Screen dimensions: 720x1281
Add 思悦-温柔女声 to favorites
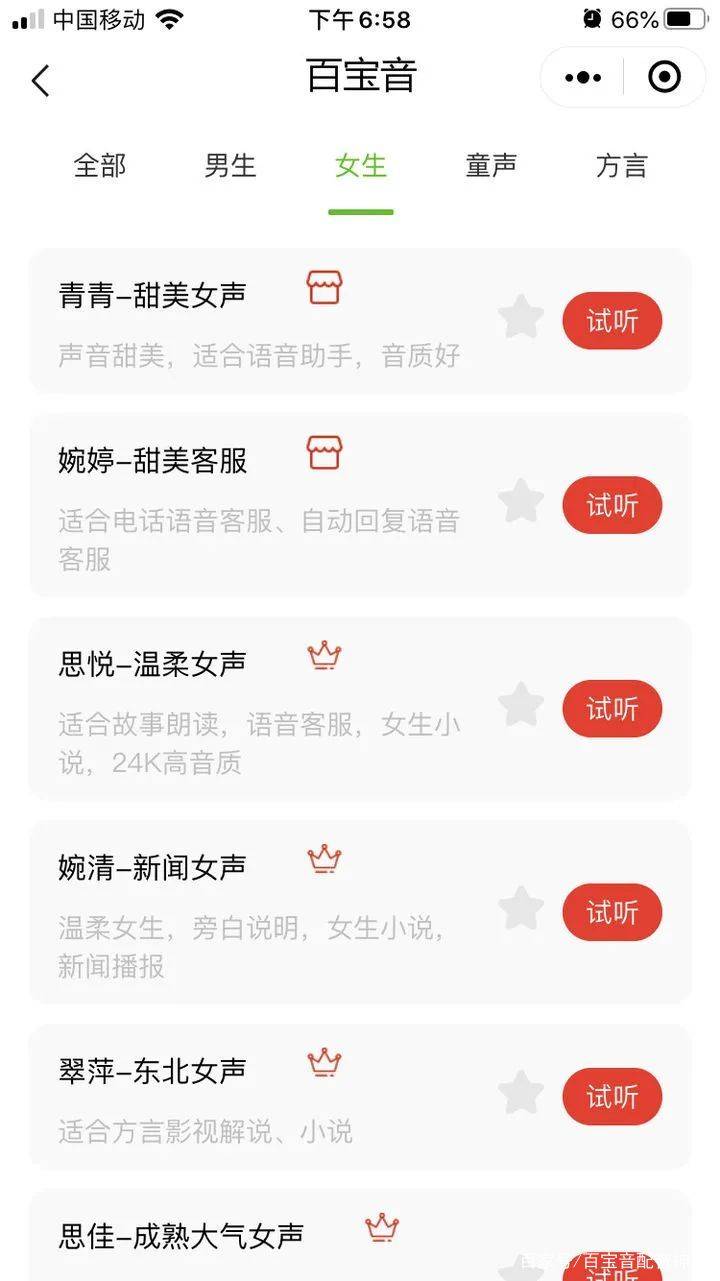click(521, 706)
